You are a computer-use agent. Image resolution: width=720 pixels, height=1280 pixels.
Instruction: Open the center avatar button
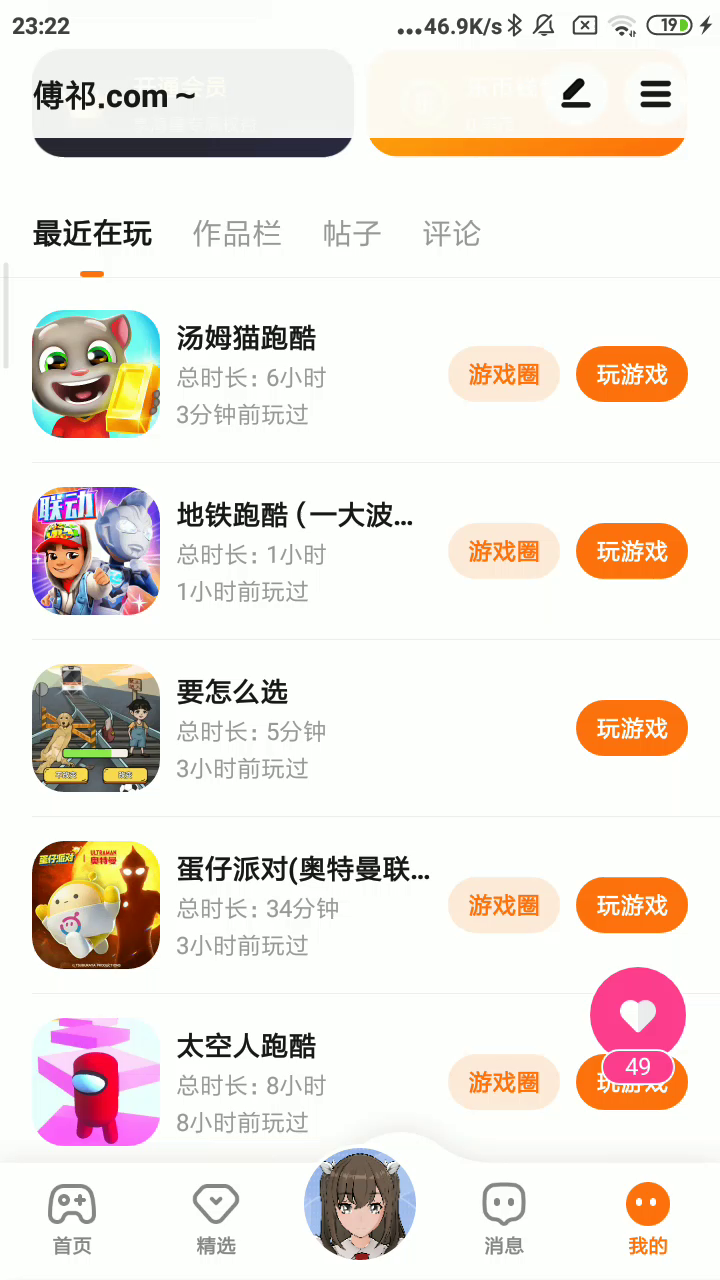click(x=360, y=1204)
